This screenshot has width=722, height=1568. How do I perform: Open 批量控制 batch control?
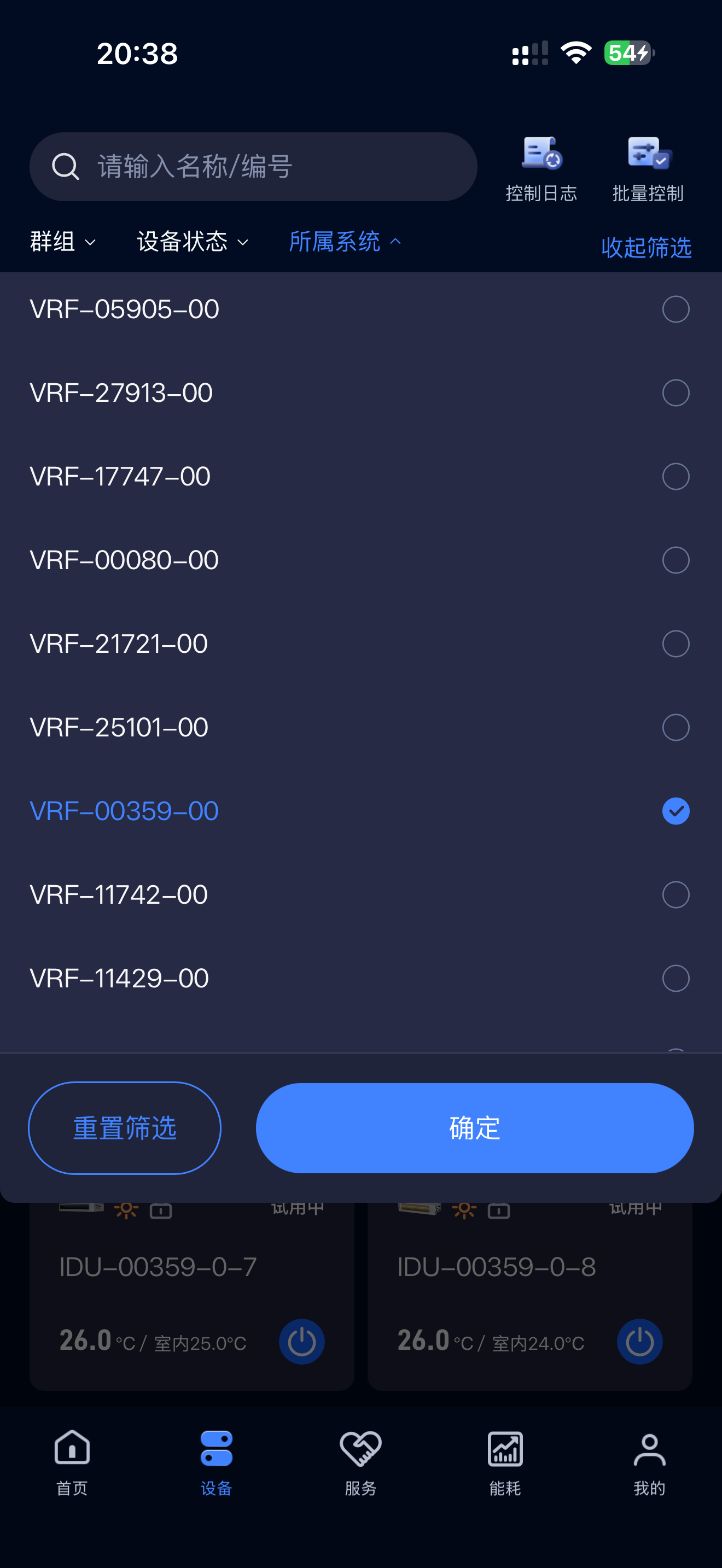click(x=648, y=168)
